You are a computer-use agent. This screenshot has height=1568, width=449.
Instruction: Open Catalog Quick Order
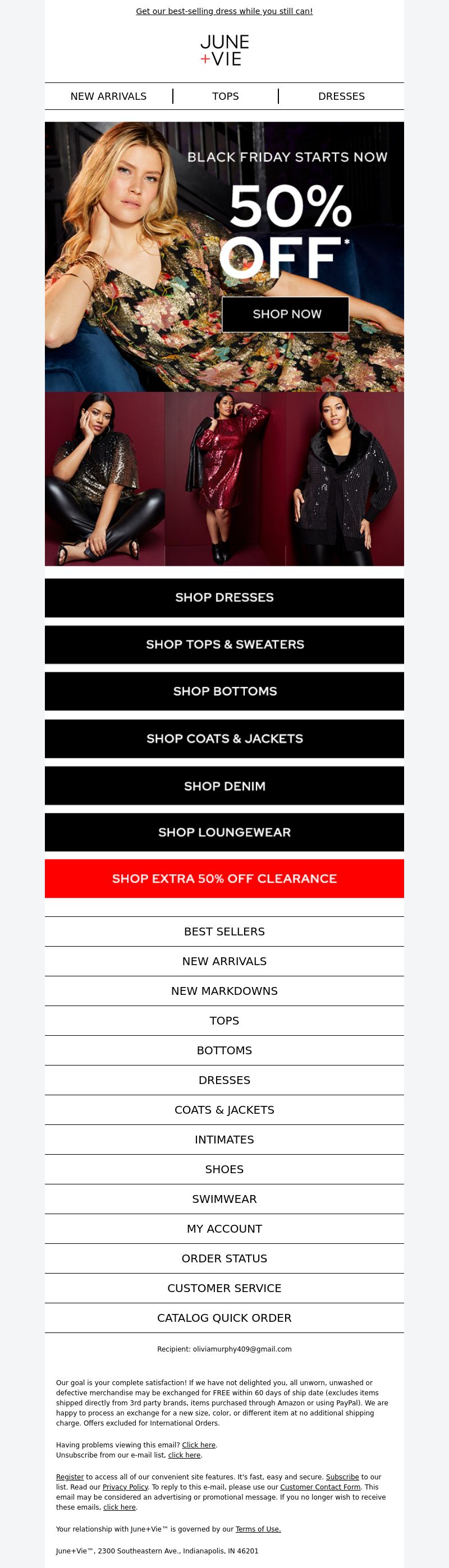click(224, 1318)
